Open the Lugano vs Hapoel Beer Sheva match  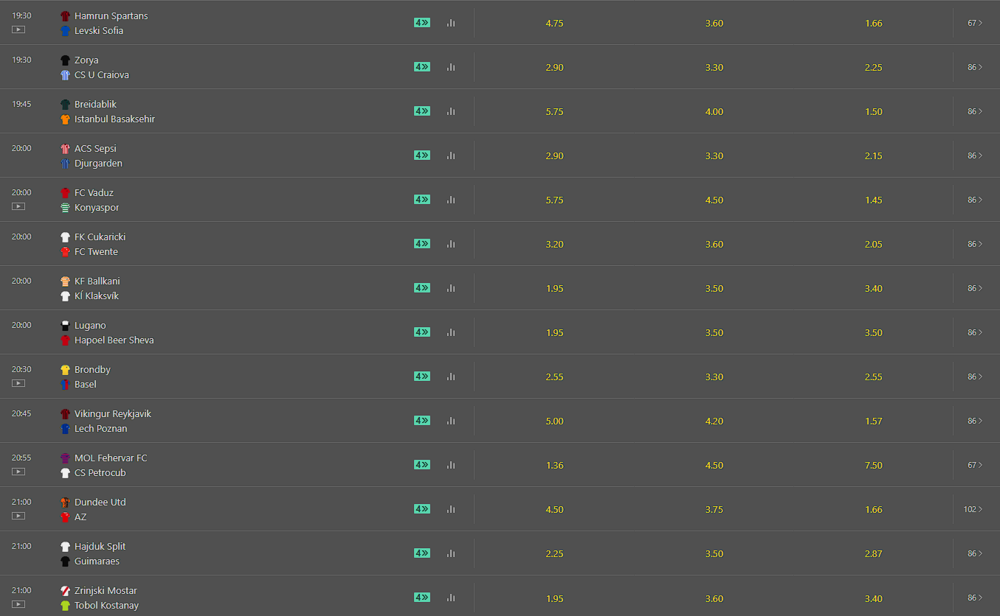coord(113,333)
